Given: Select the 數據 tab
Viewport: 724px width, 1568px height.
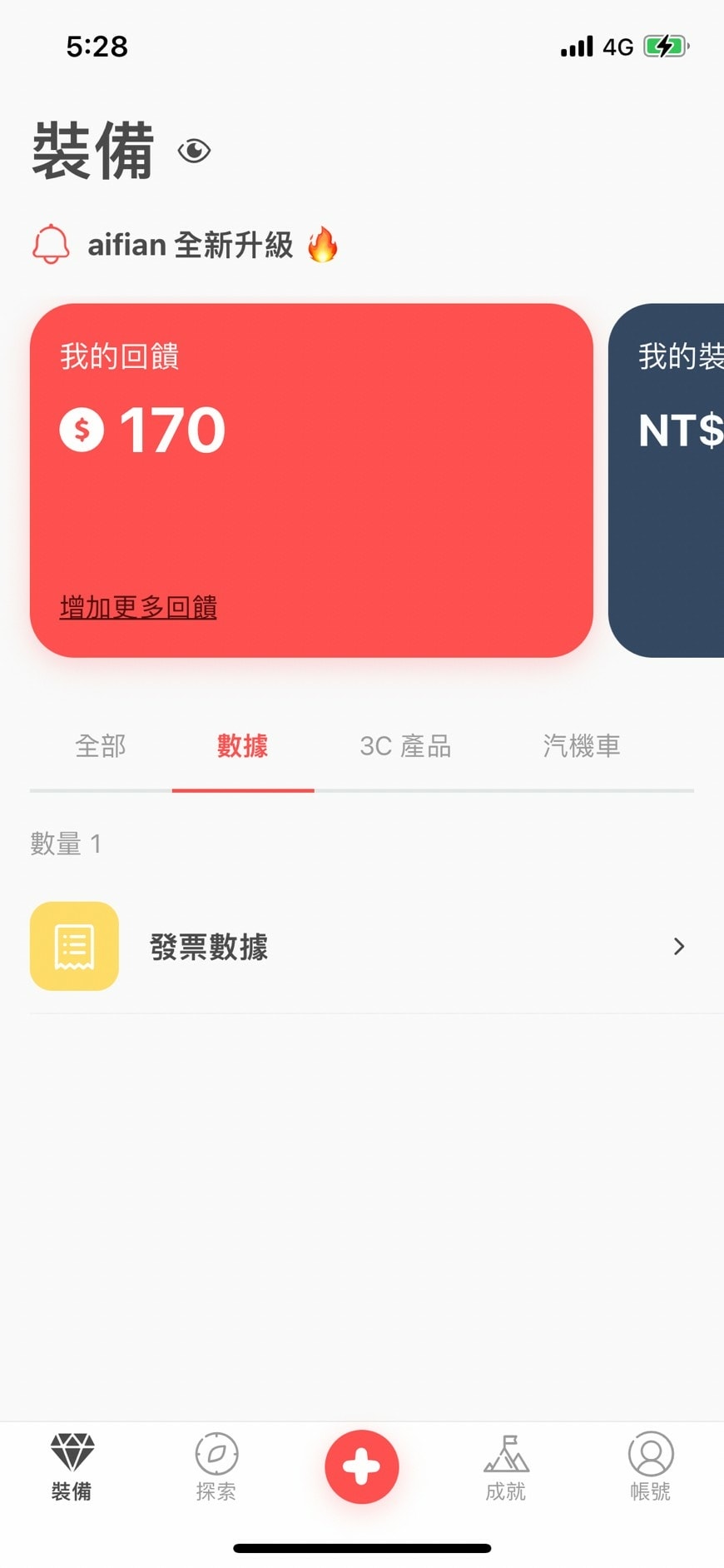Looking at the screenshot, I should 242,745.
